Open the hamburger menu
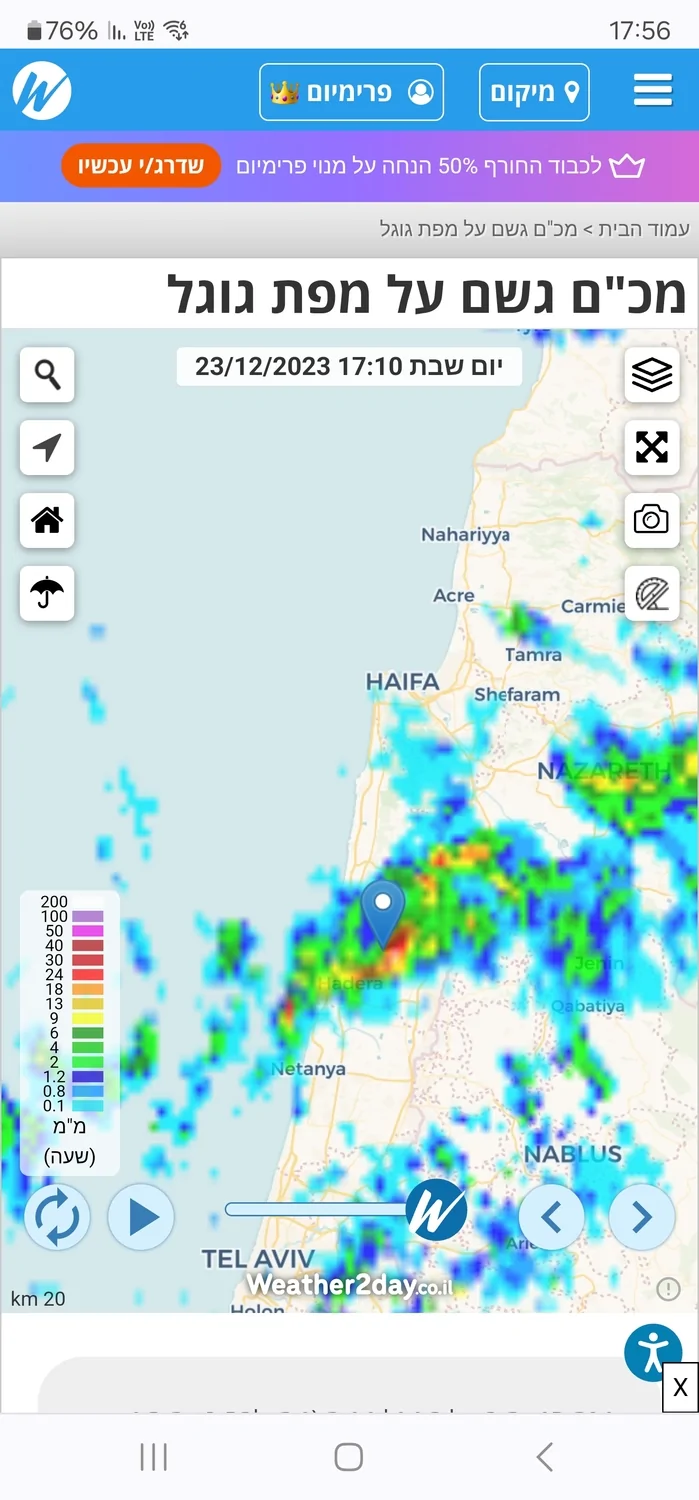 [652, 91]
